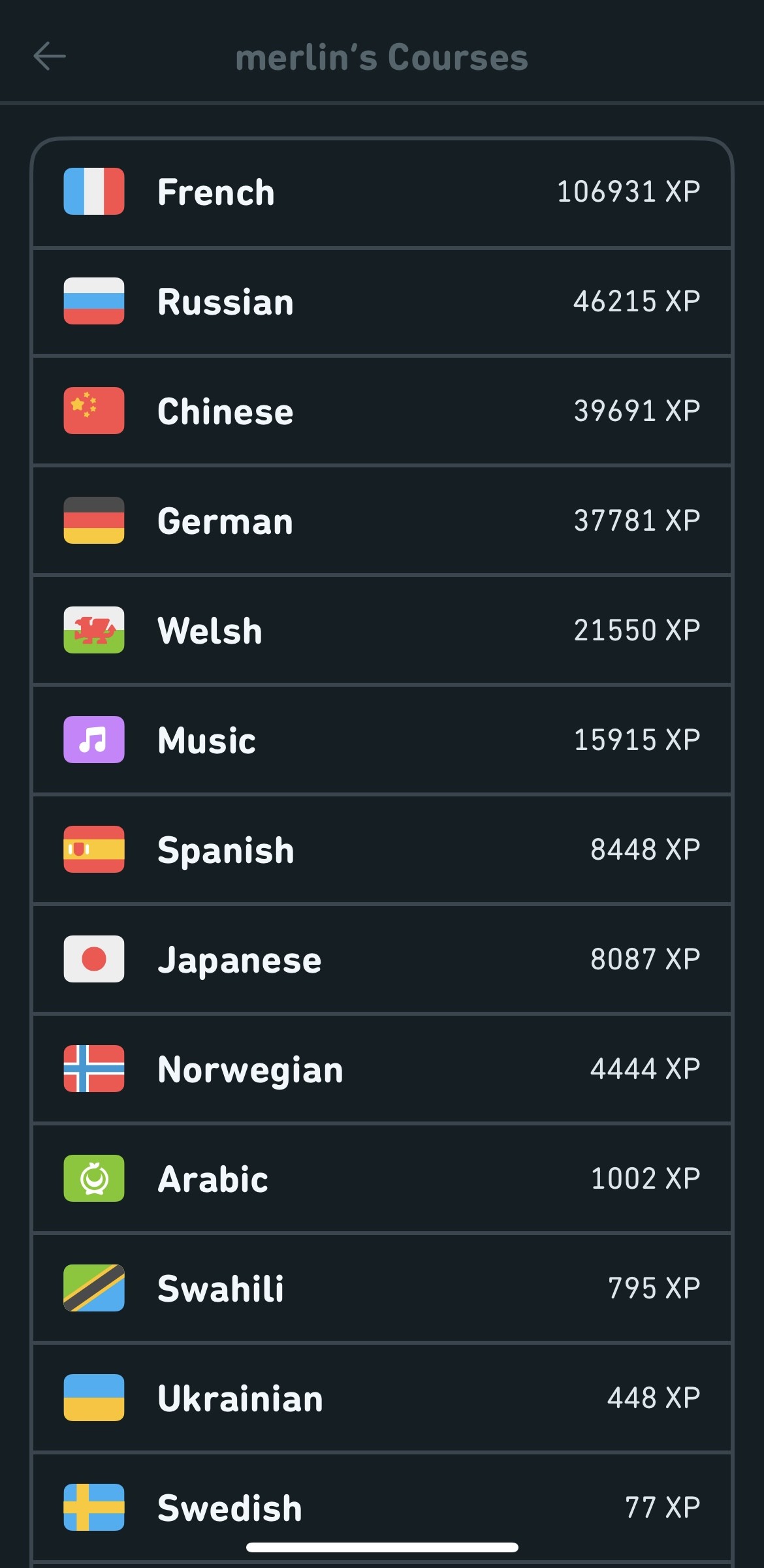Viewport: 764px width, 1568px height.
Task: Open the Swedish course
Action: [x=382, y=1508]
